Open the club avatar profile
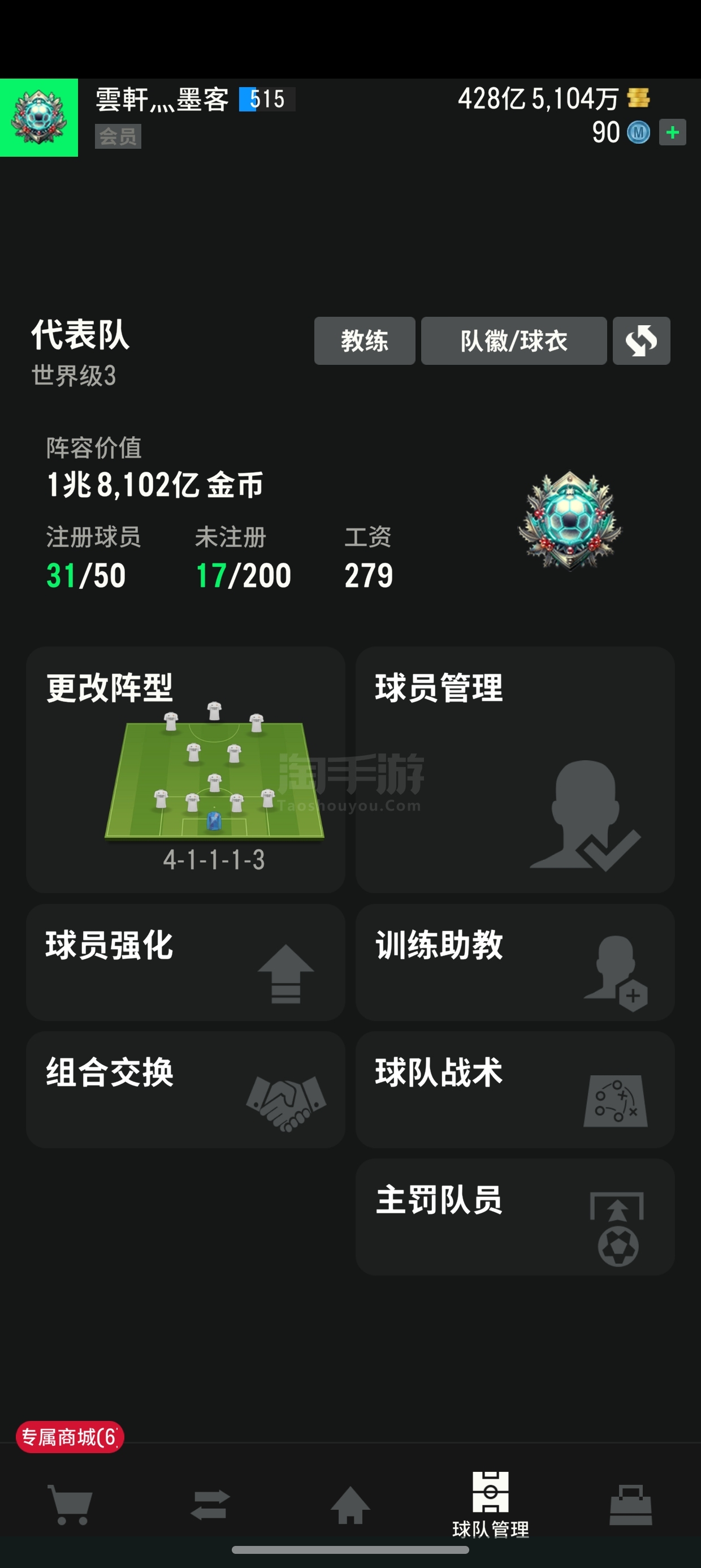Viewport: 701px width, 1568px height. 39,118
